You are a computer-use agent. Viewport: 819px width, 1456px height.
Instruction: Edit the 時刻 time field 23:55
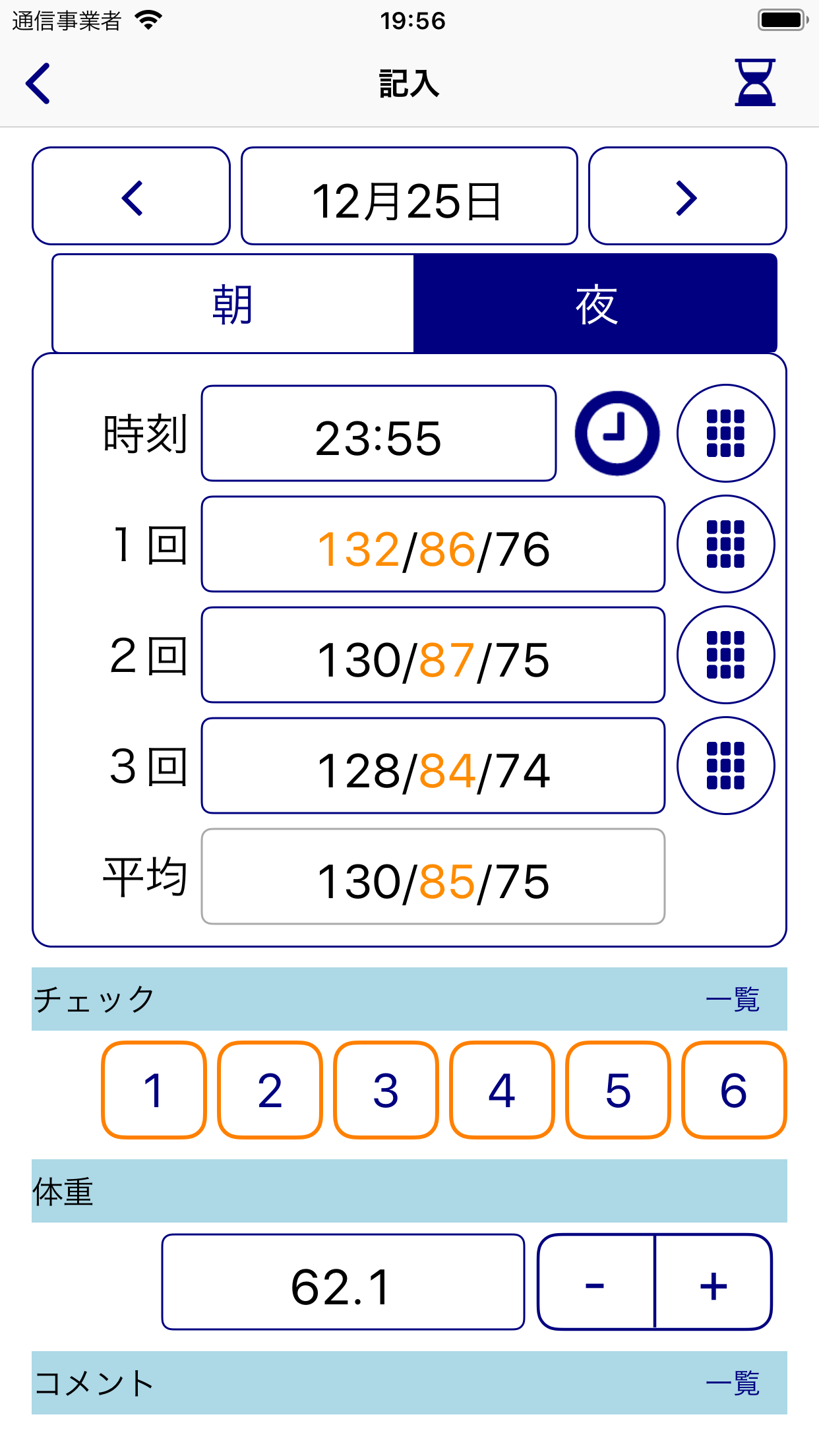[379, 434]
